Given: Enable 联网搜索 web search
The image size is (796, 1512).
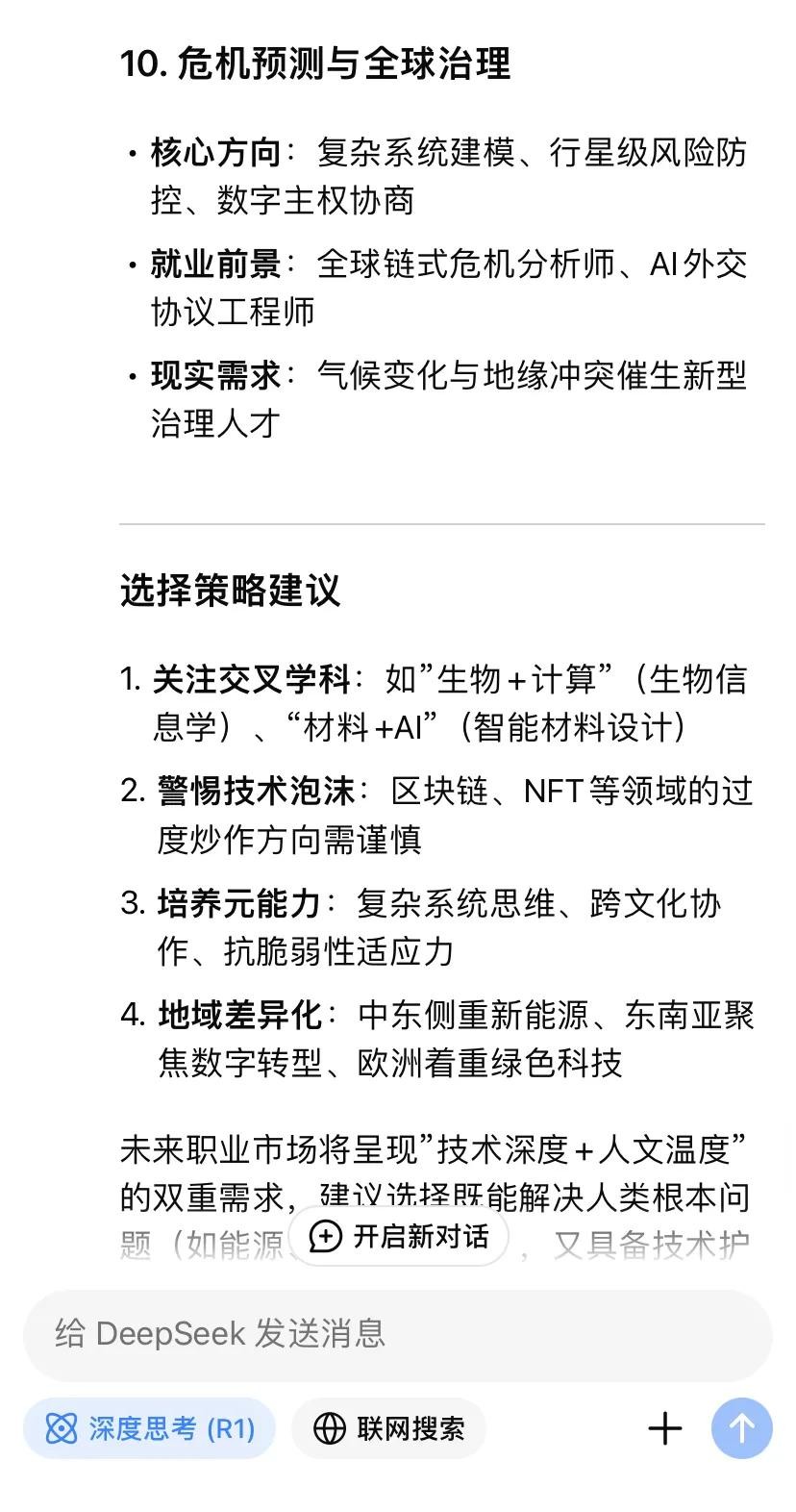Looking at the screenshot, I should click(388, 1428).
